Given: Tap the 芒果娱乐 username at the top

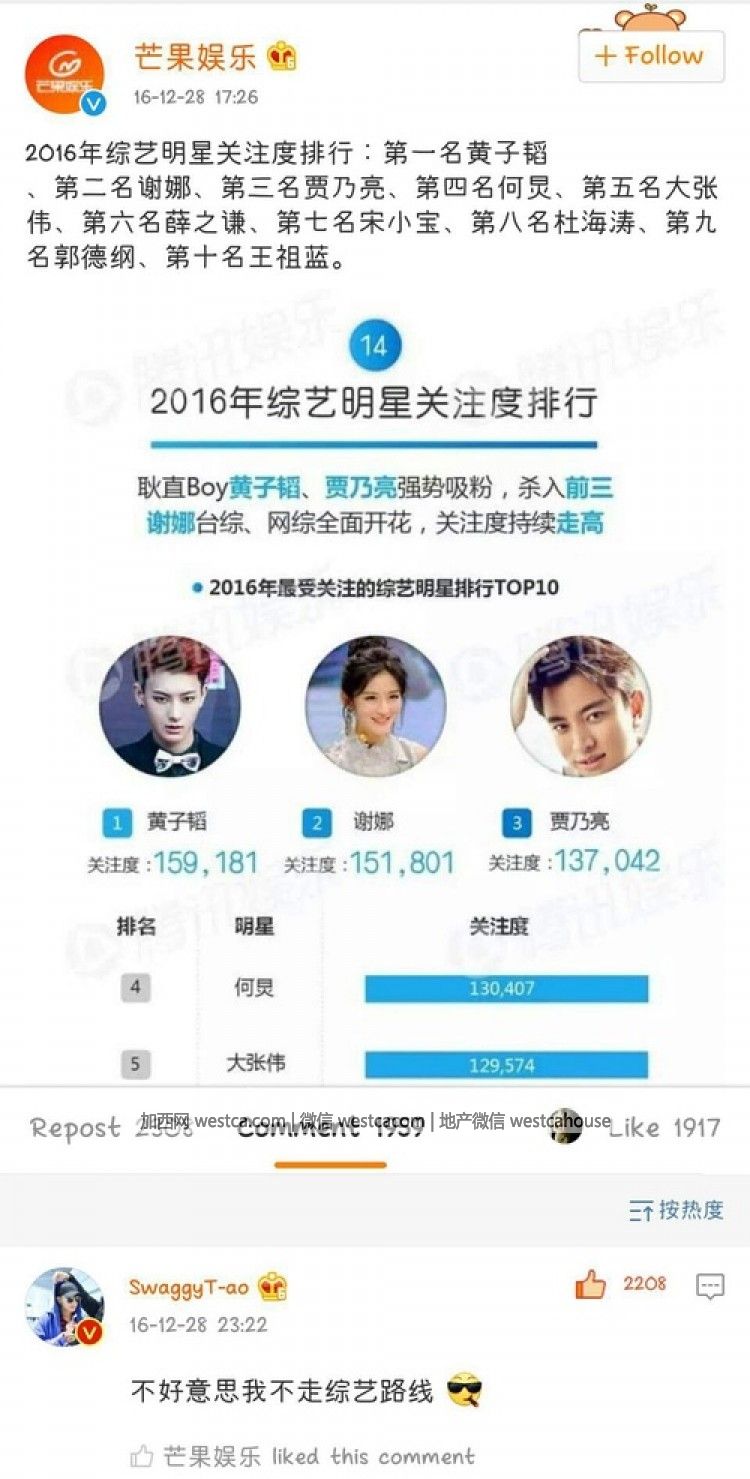Looking at the screenshot, I should 194,57.
